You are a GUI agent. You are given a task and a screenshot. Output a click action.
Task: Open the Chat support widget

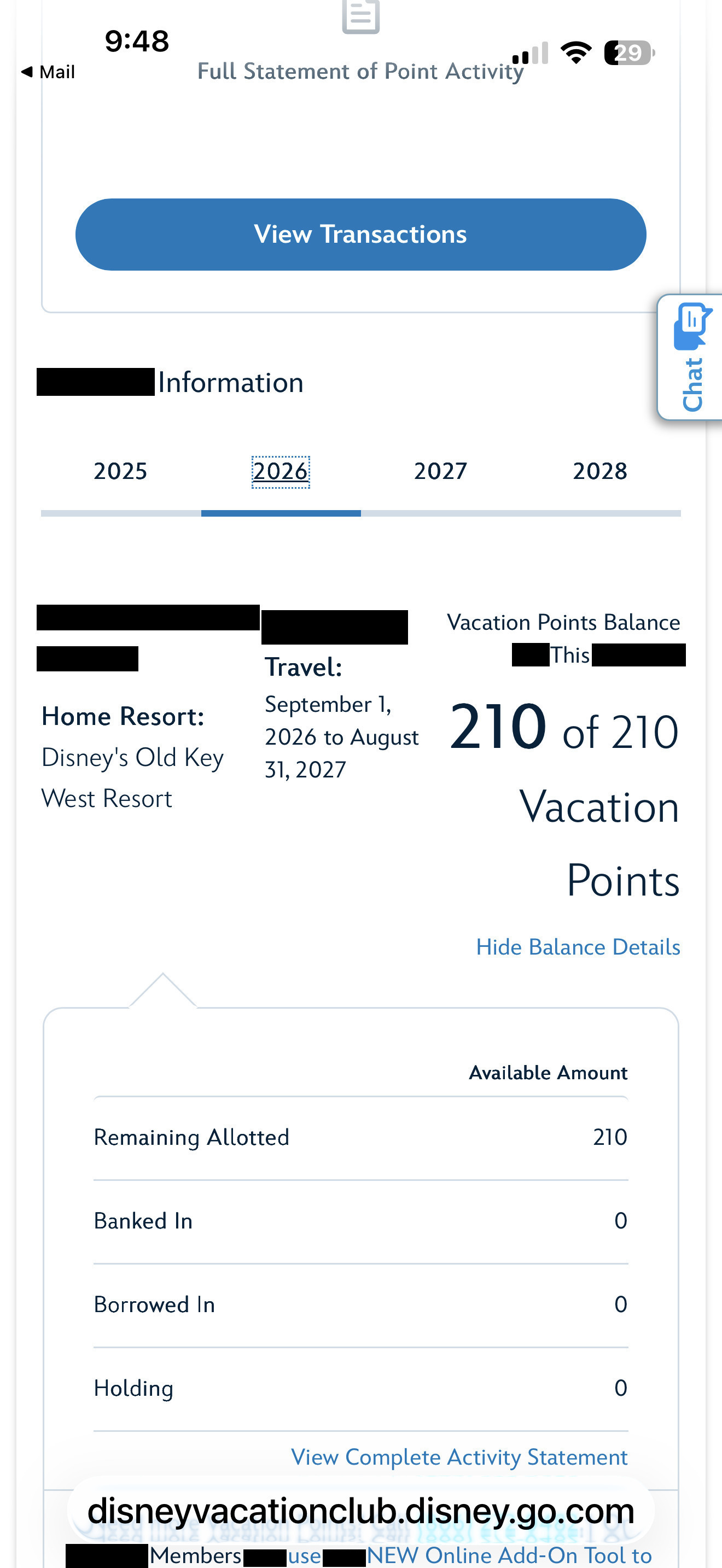[x=692, y=358]
